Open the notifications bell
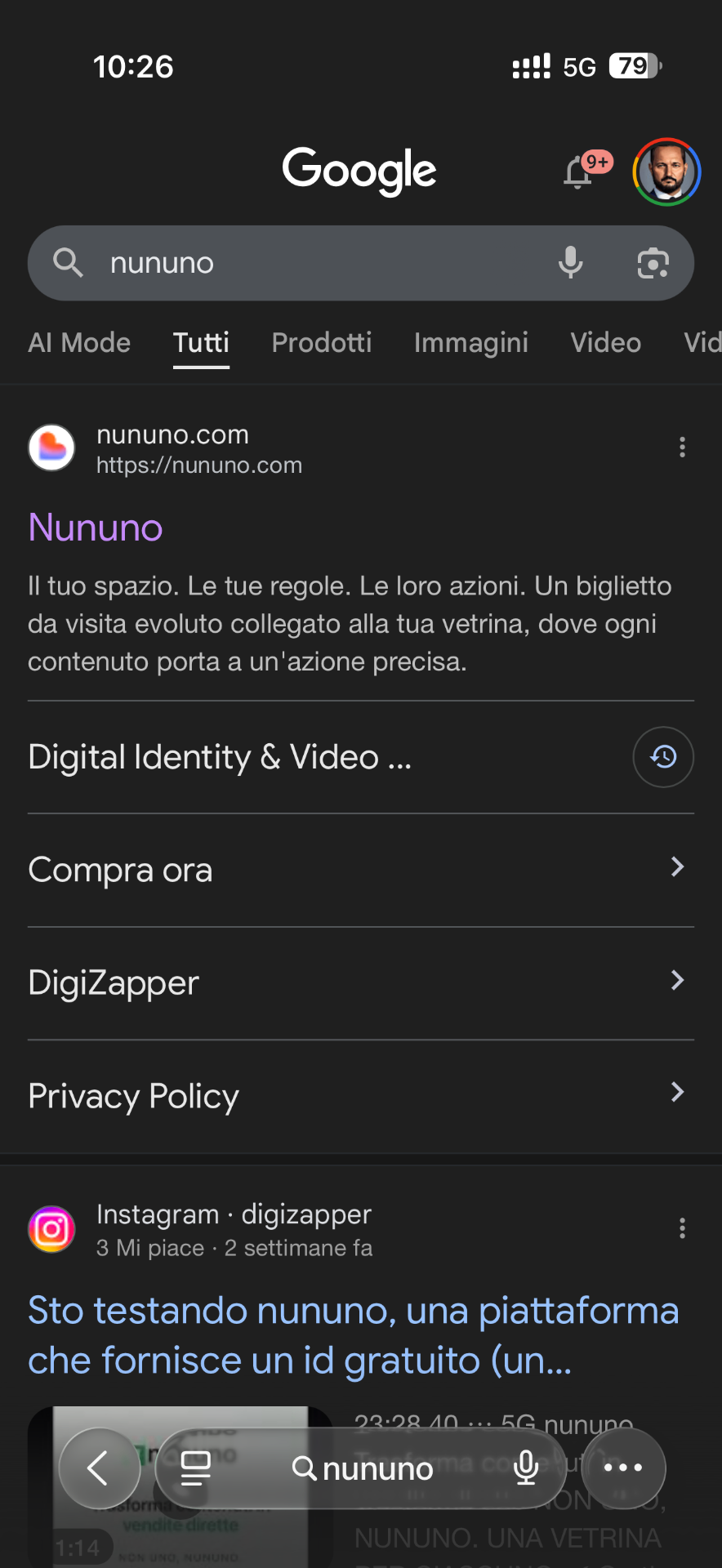This screenshot has width=722, height=1568. [579, 171]
